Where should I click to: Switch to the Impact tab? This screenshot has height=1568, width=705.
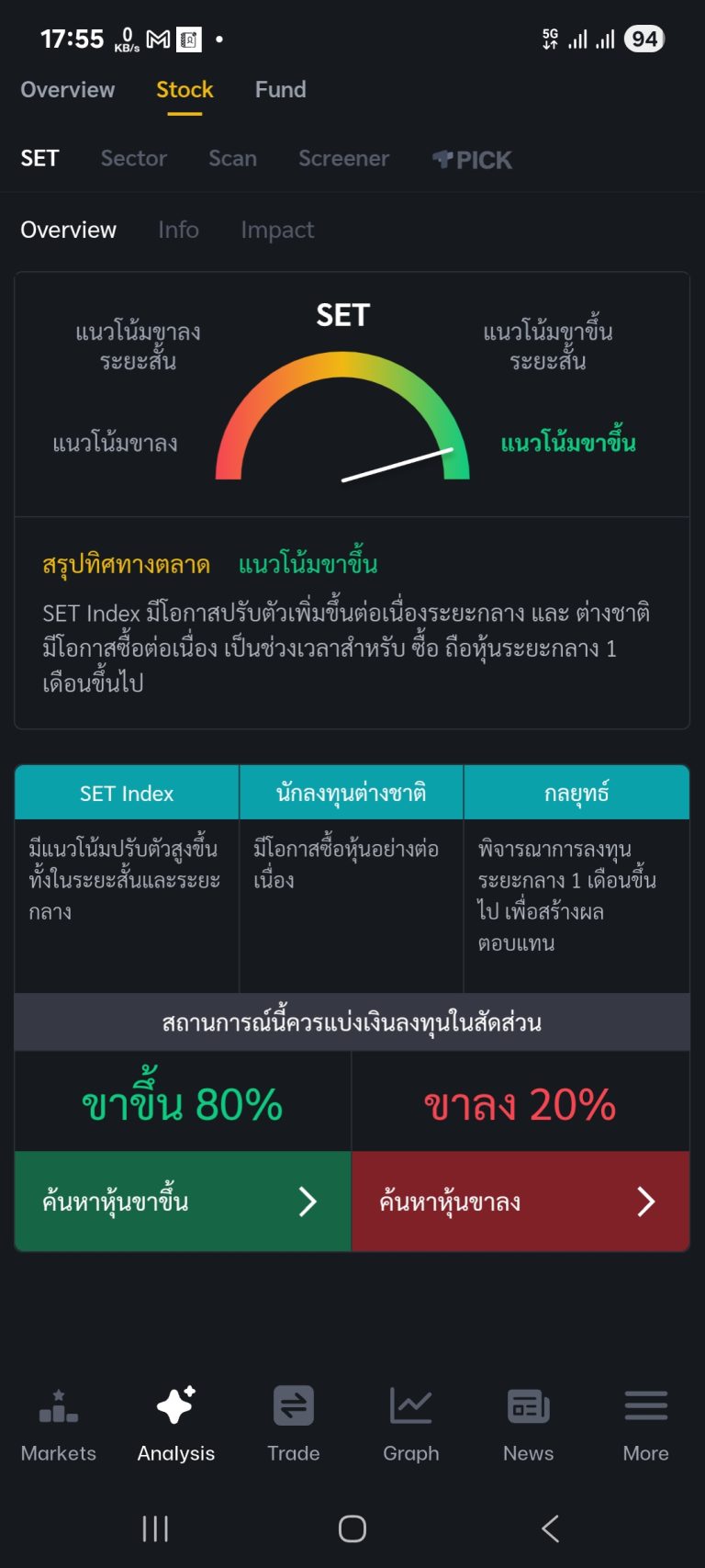[x=277, y=230]
